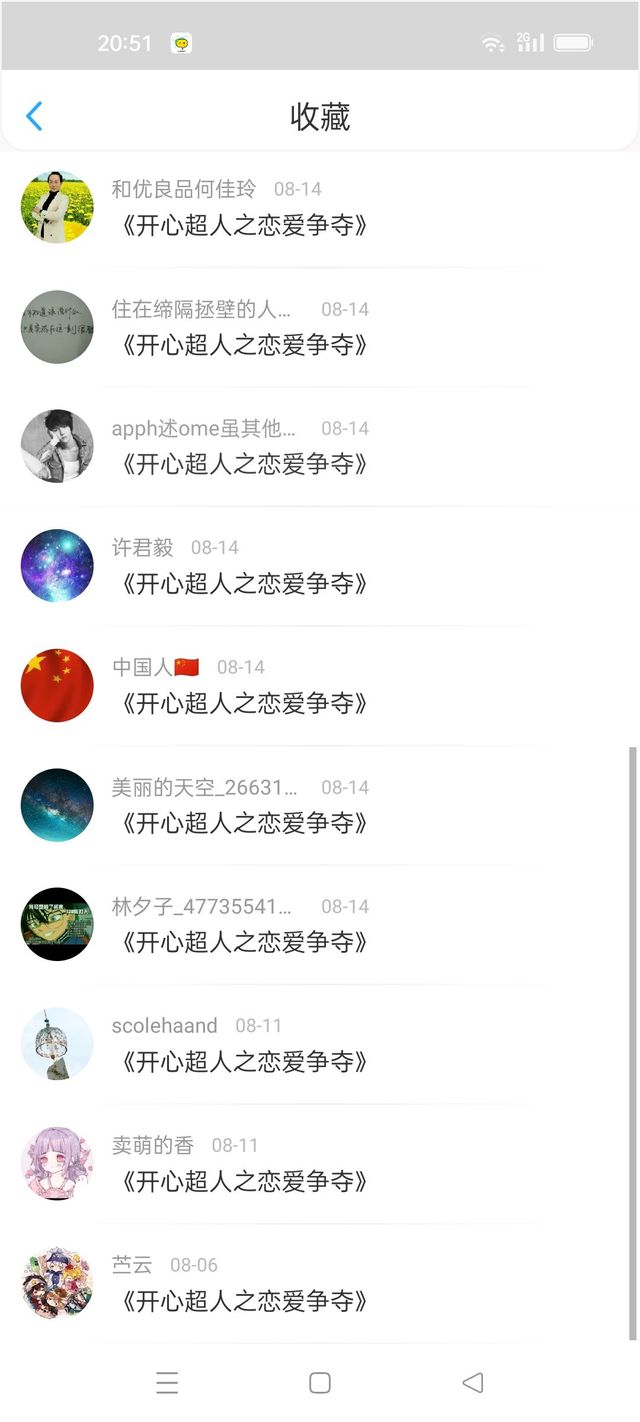Image resolution: width=640 pixels, height=1422 pixels.
Task: Tap the system home button
Action: point(320,1383)
